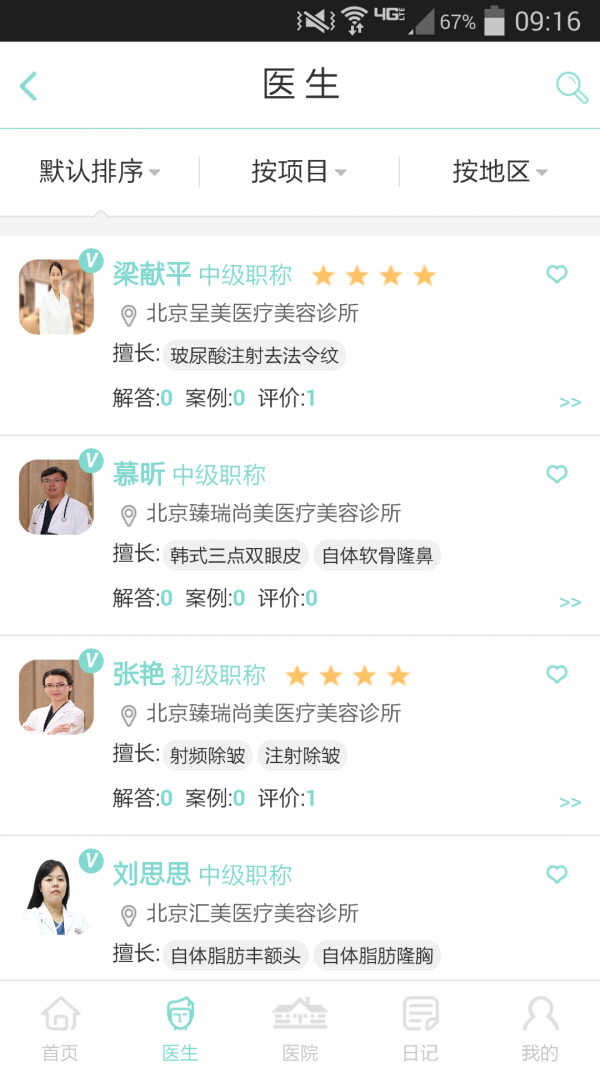
Task: Open doctor 慕昕's profile
Action: click(x=139, y=474)
